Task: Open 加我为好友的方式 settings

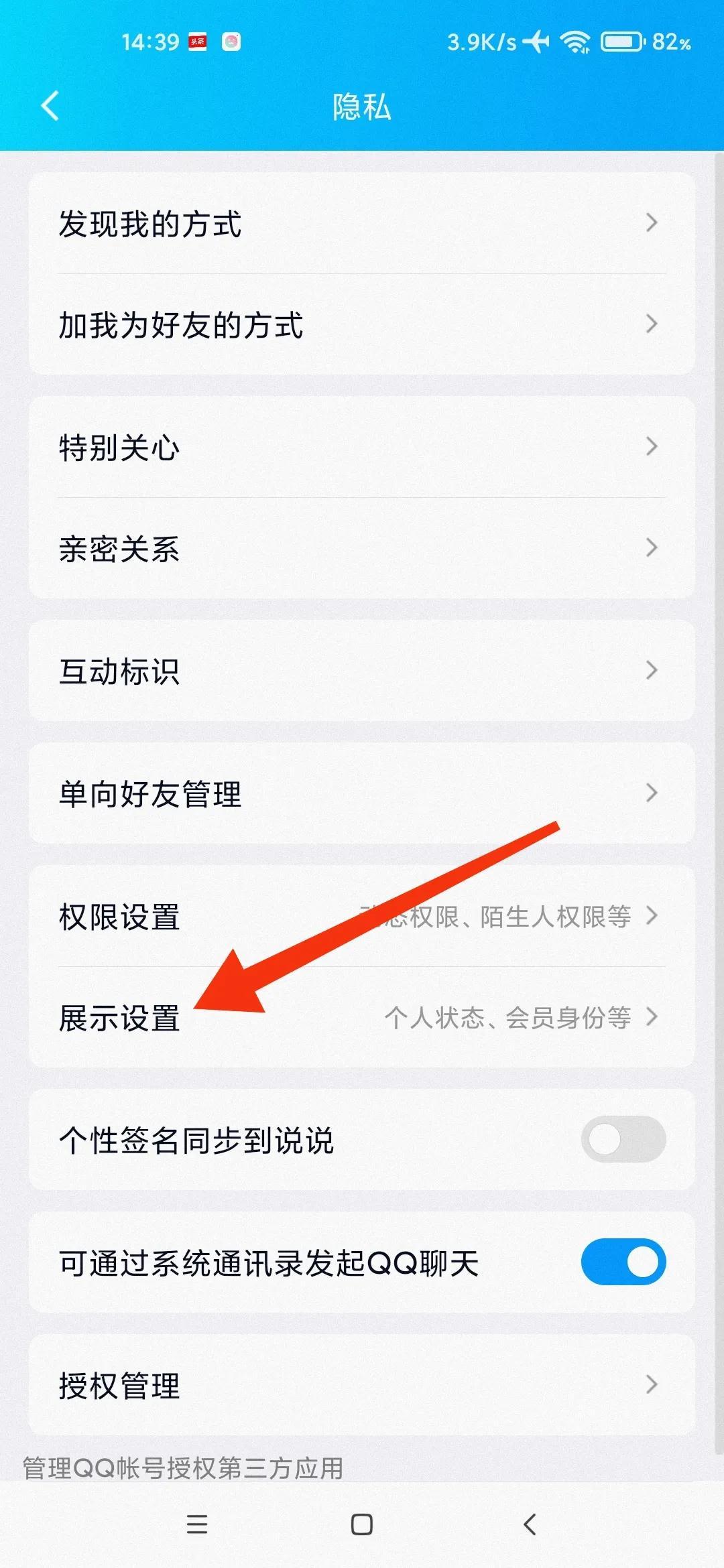Action: [x=361, y=324]
